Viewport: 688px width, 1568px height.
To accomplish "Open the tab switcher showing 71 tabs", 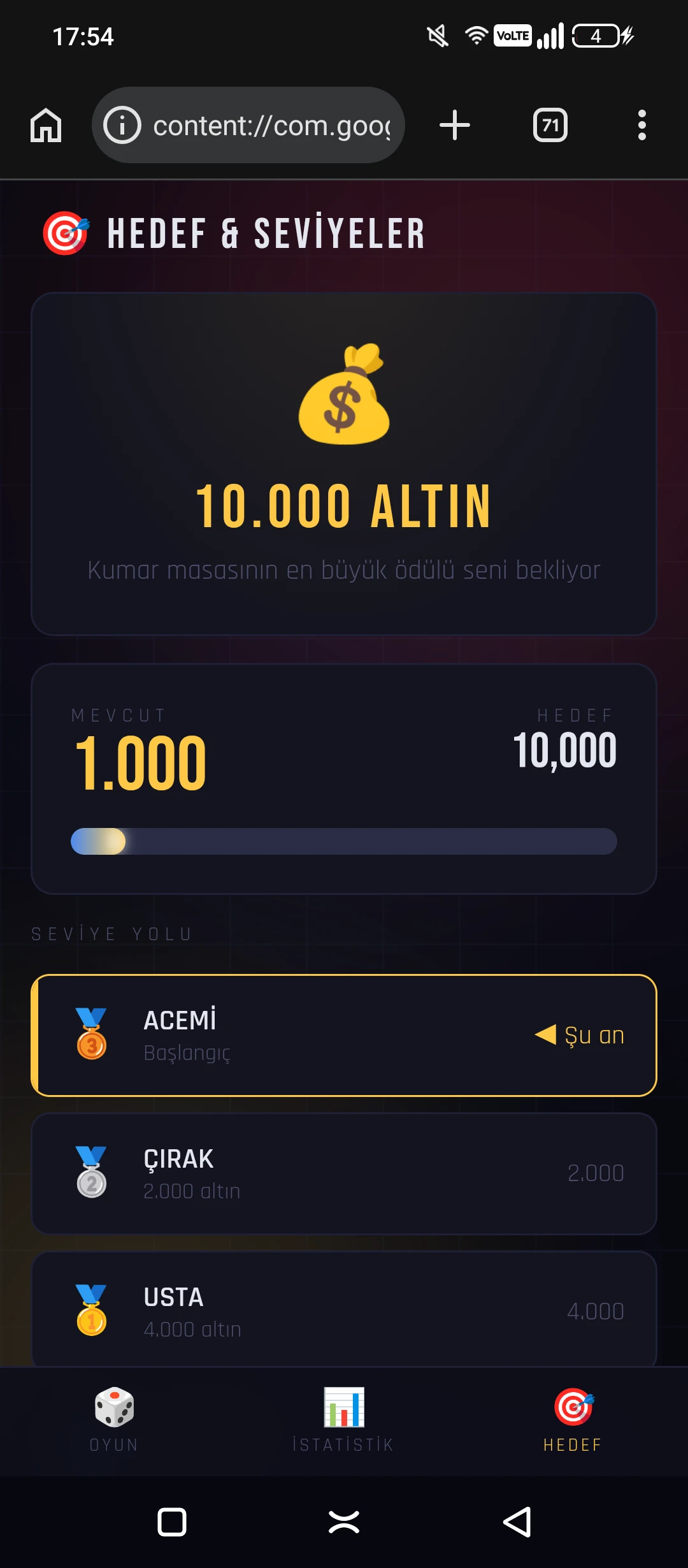I will [550, 125].
